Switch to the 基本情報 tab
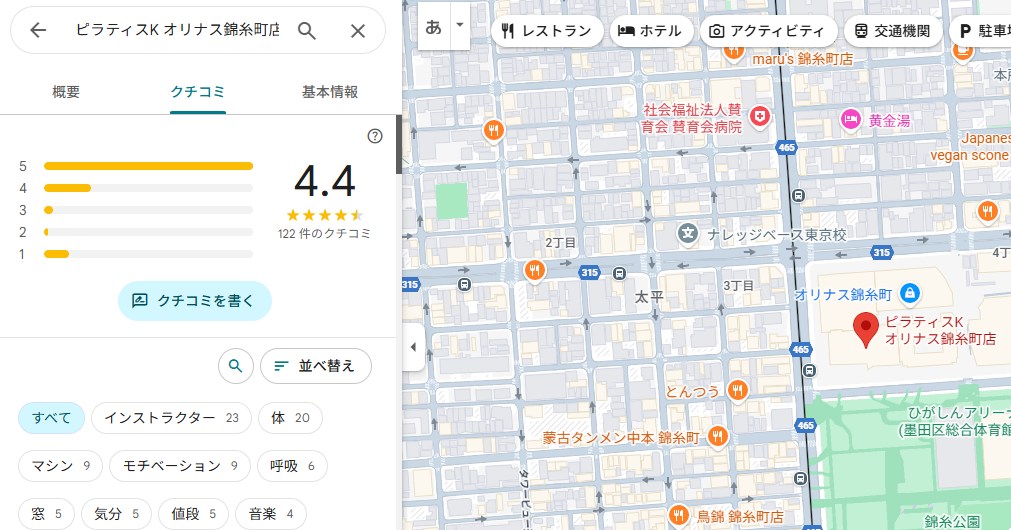Screen dimensions: 1011x530 pos(330,92)
